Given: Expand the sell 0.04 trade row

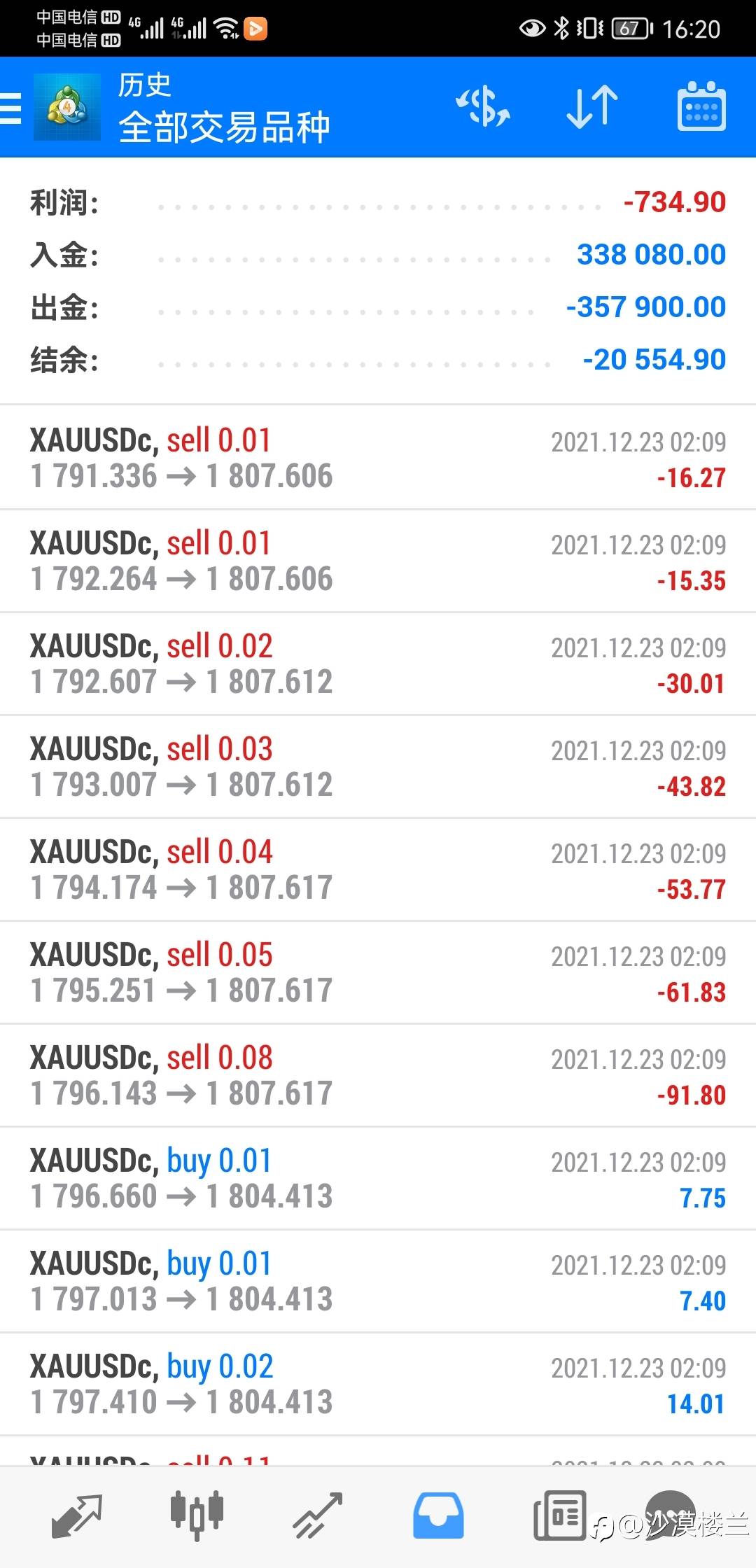Looking at the screenshot, I should point(378,869).
